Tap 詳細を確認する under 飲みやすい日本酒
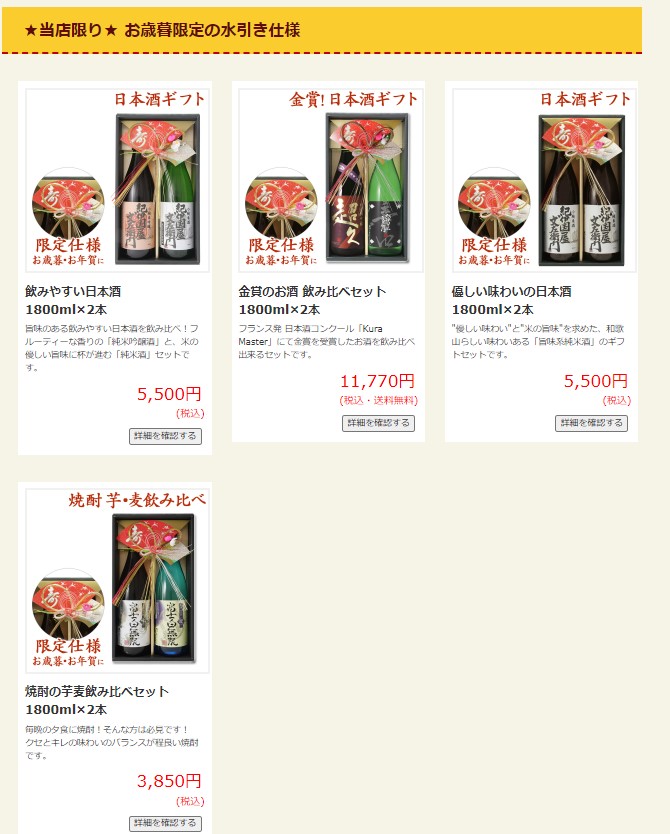 165,436
